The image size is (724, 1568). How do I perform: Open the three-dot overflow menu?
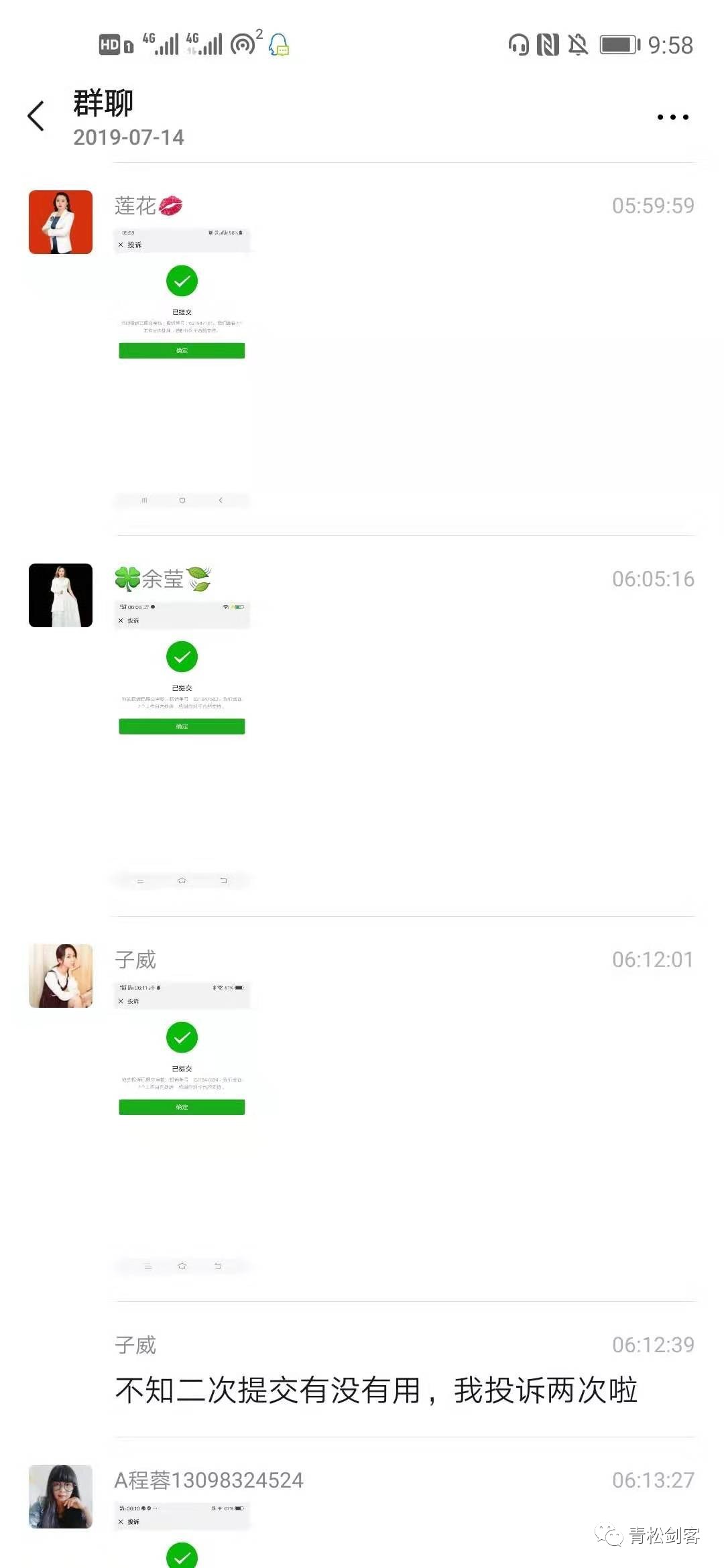(x=672, y=117)
